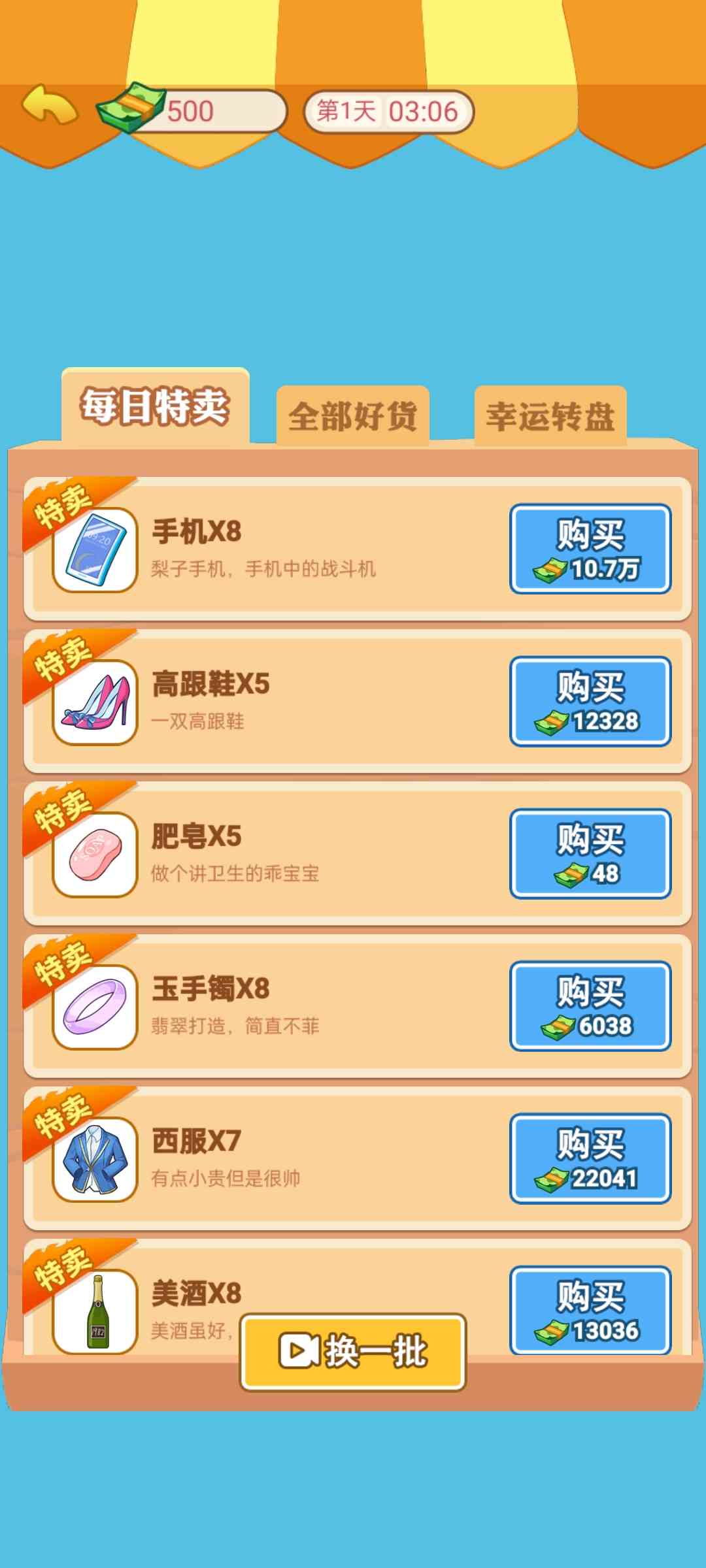
Task: Buy 西服X7 for 22041
Action: (x=590, y=1158)
